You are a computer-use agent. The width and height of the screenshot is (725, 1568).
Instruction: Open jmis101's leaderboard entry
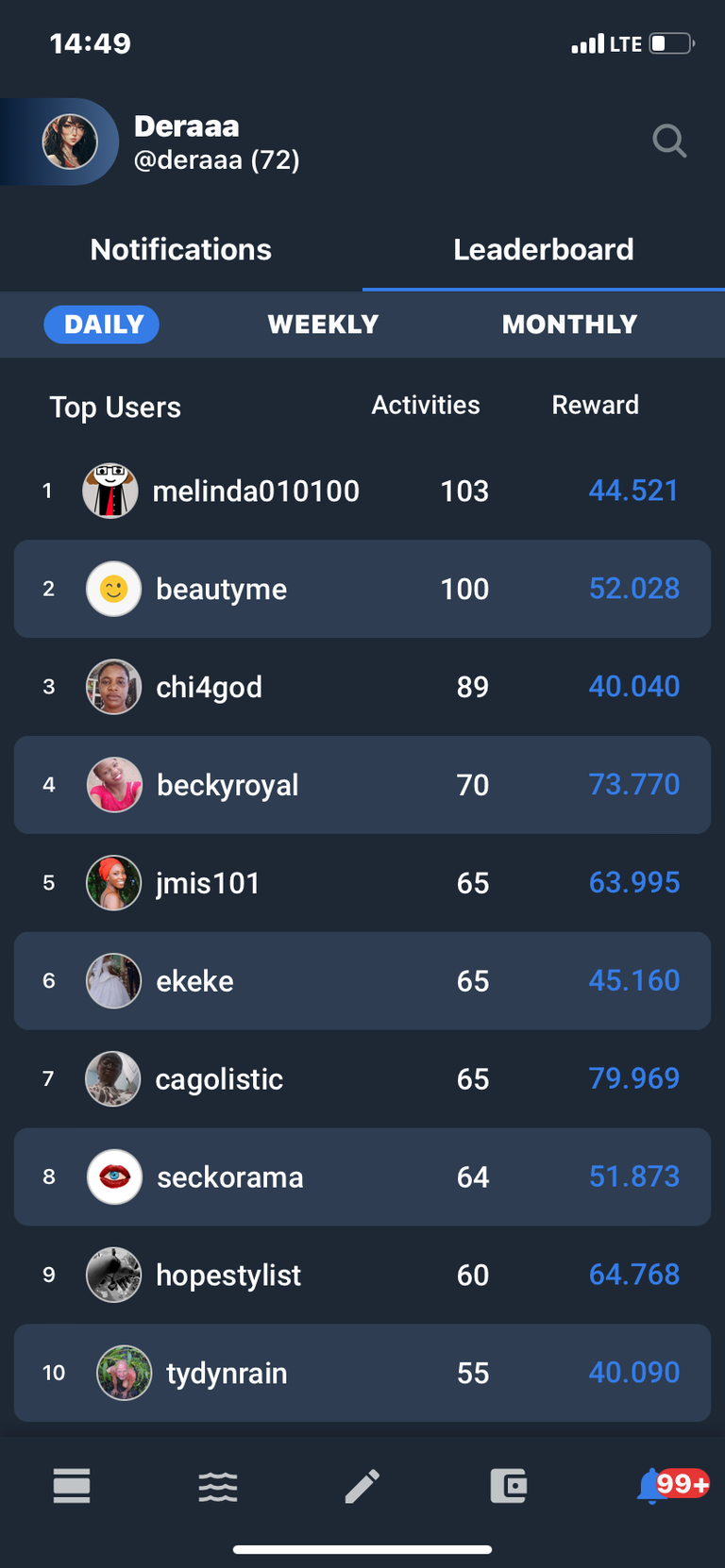tap(362, 883)
